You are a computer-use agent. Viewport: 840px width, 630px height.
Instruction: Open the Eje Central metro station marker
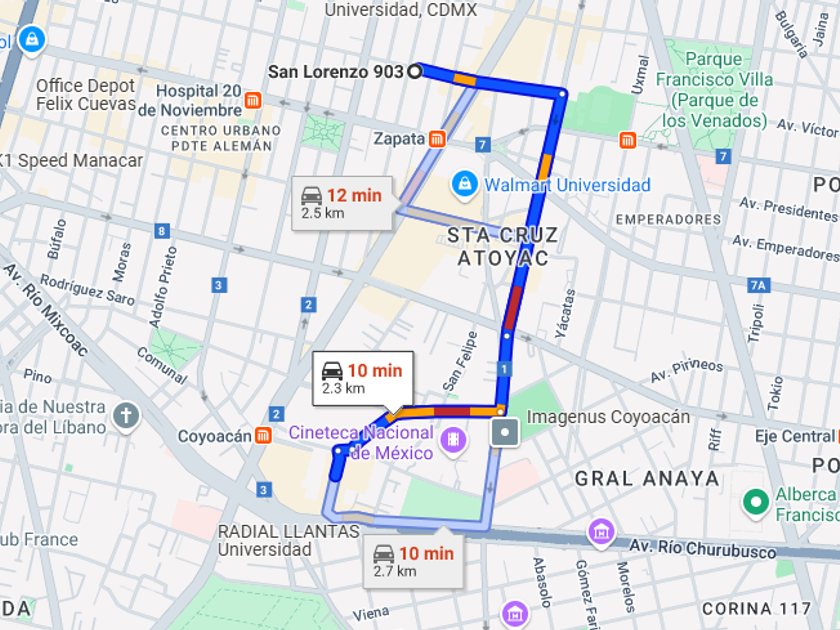tap(836, 436)
